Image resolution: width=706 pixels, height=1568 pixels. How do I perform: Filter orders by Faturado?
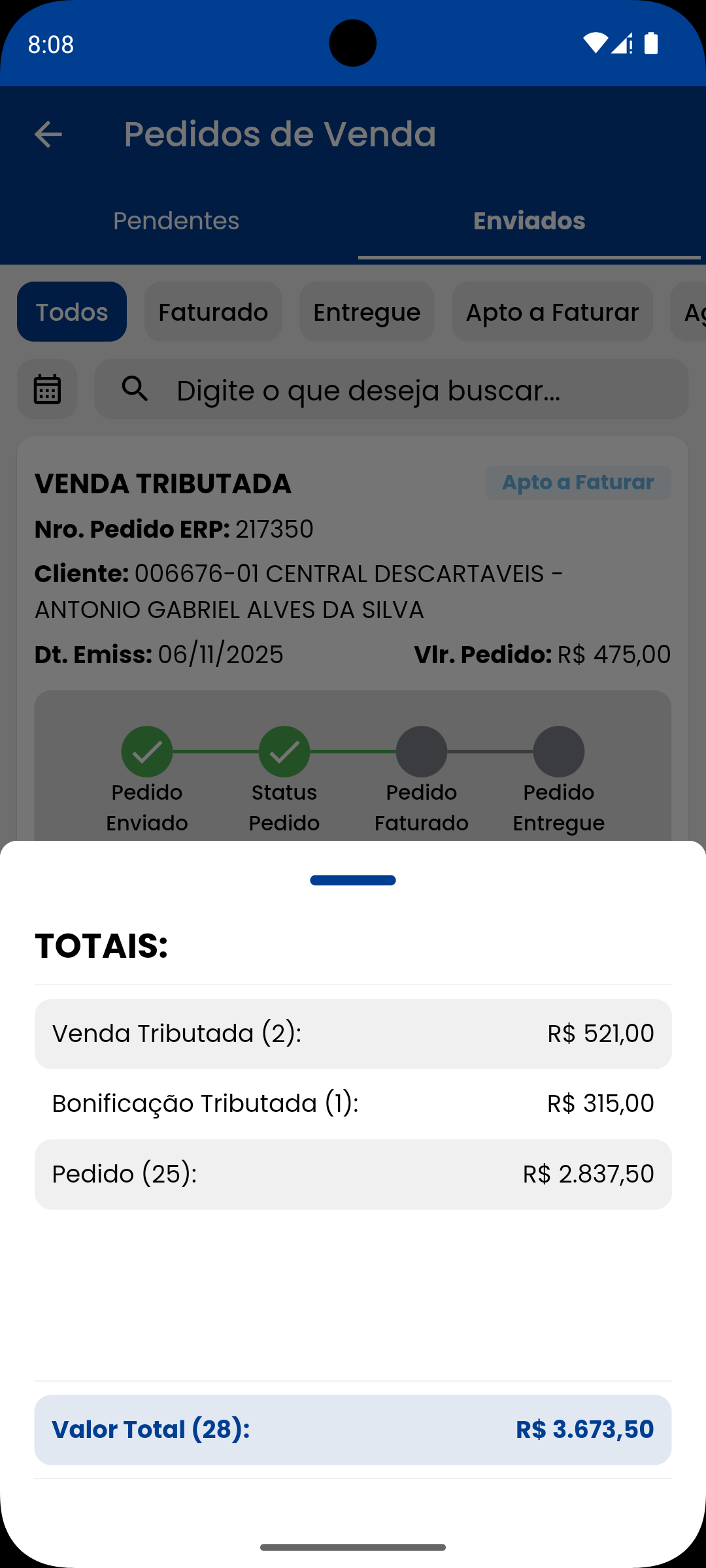pyautogui.click(x=213, y=312)
